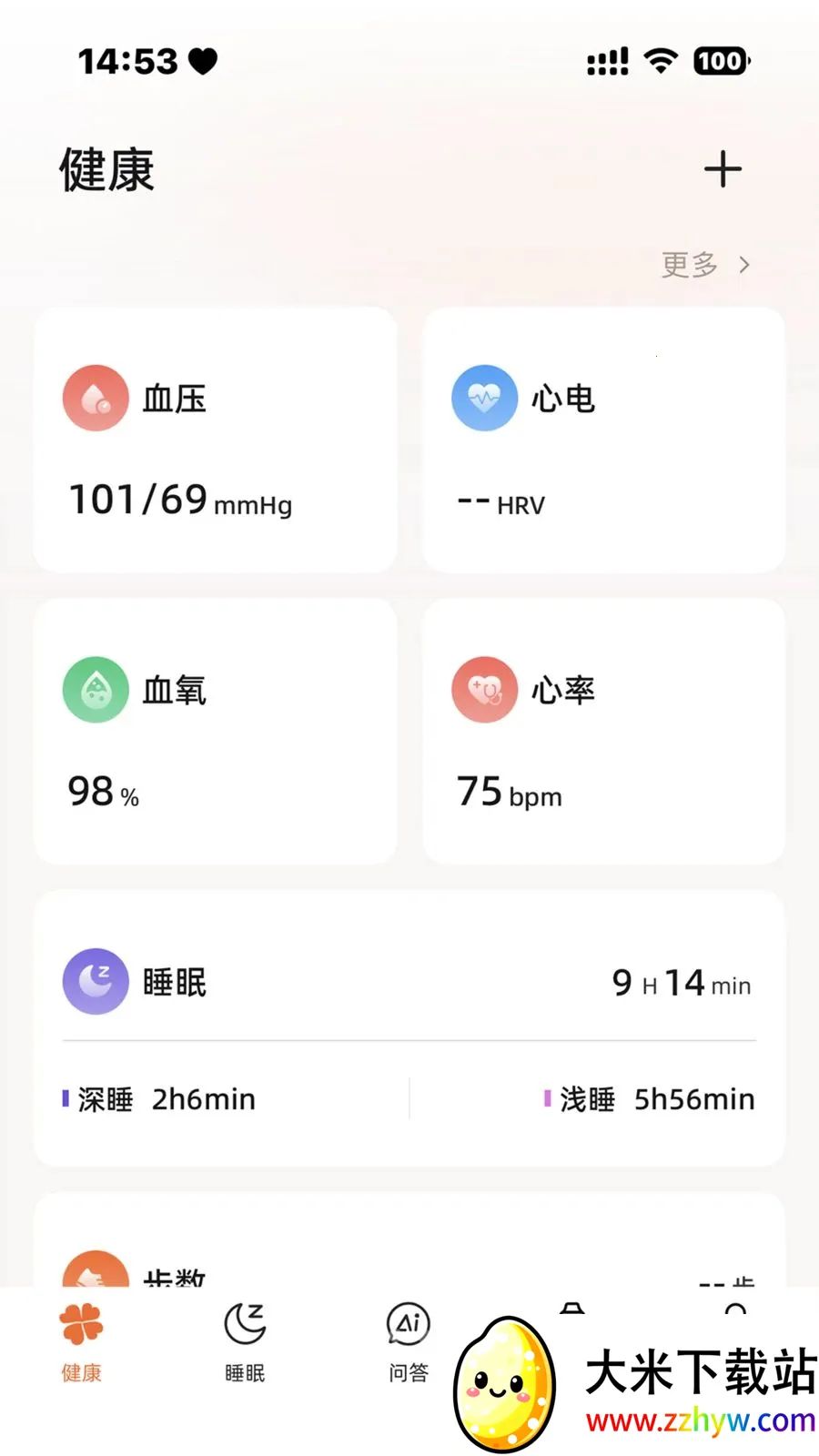This screenshot has height=1456, width=819.
Task: Open the 睡眠 crescent moon sleep icon
Action: (x=95, y=982)
